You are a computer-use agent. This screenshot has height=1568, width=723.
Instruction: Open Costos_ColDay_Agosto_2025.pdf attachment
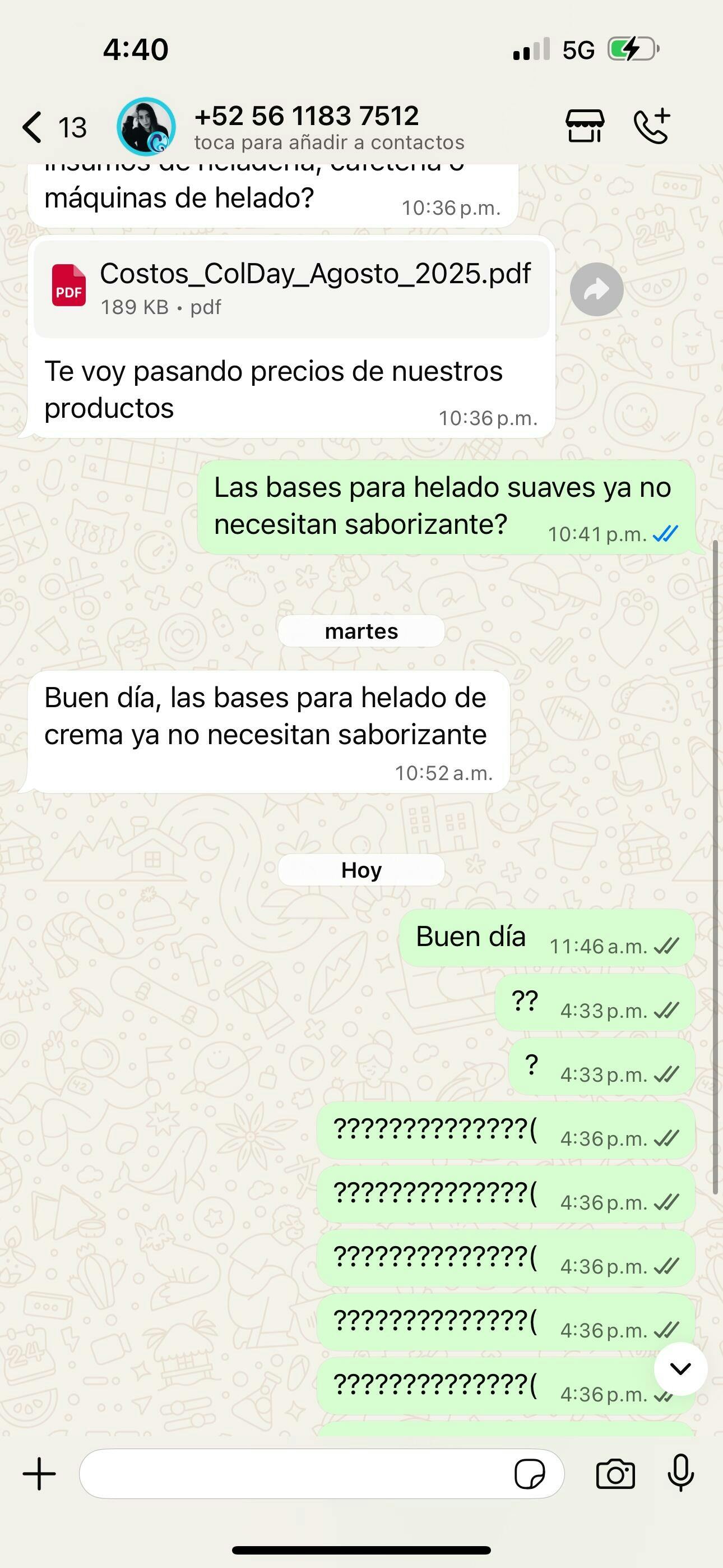coord(291,288)
